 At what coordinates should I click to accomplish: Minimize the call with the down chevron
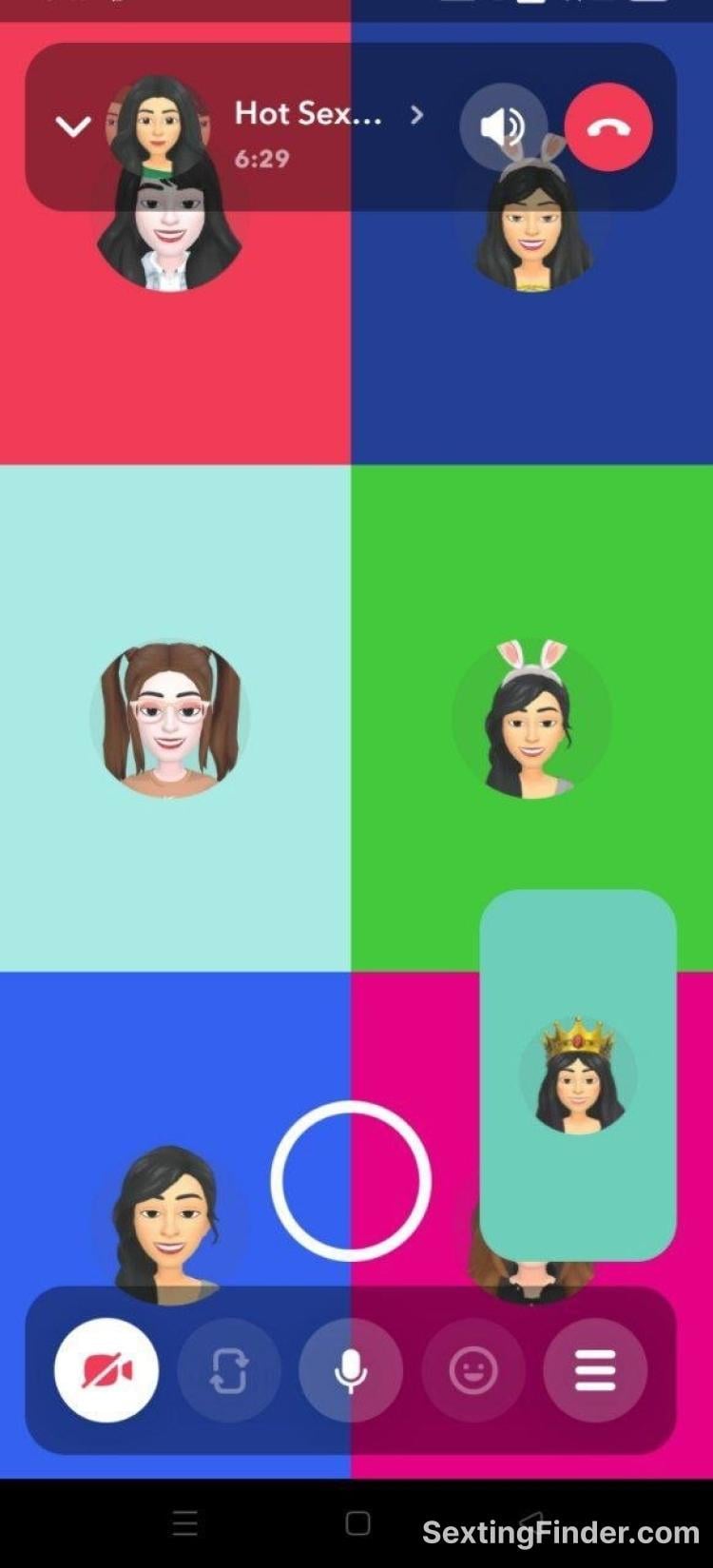click(x=73, y=126)
